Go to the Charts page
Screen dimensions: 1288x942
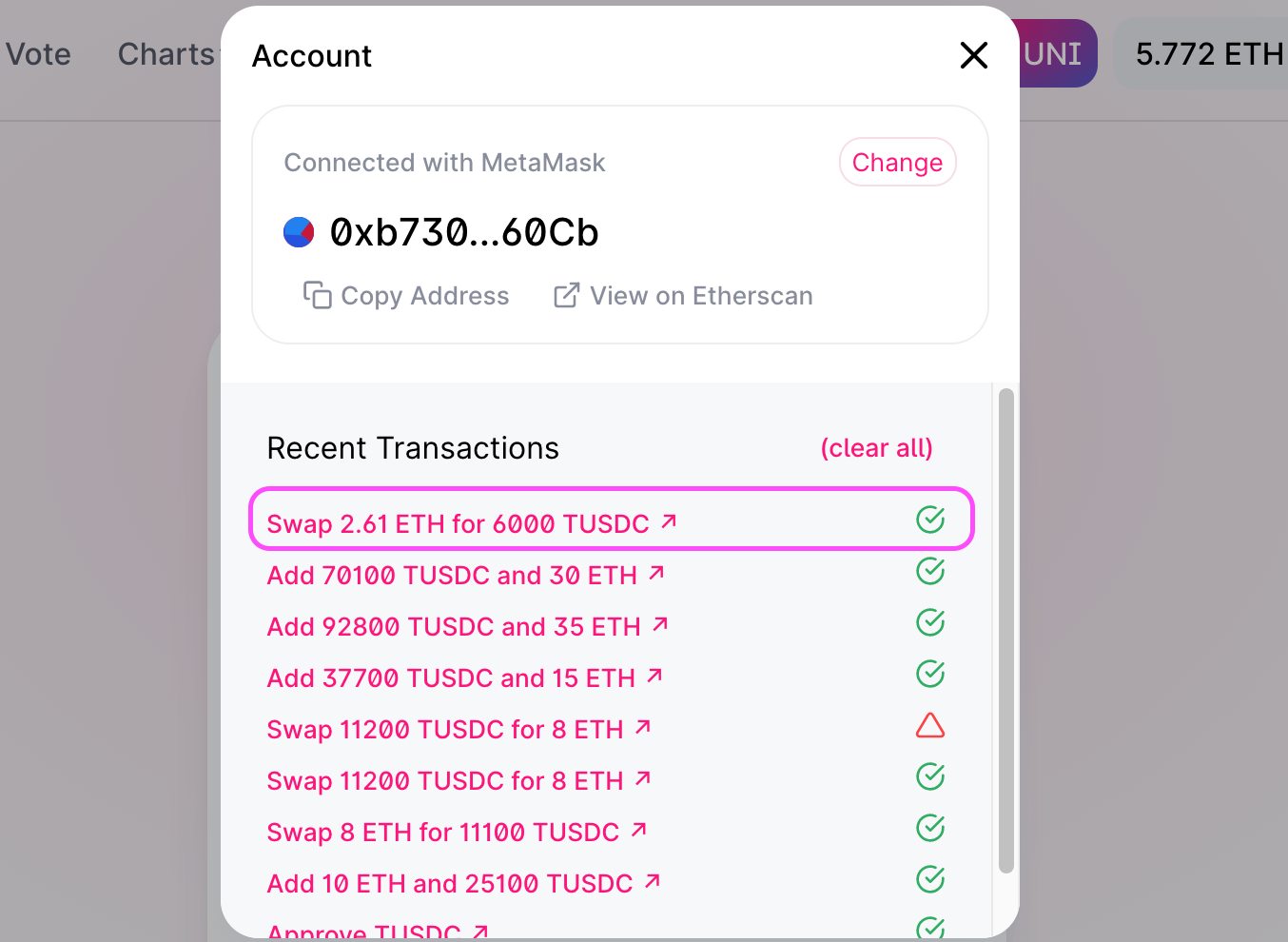pyautogui.click(x=166, y=54)
